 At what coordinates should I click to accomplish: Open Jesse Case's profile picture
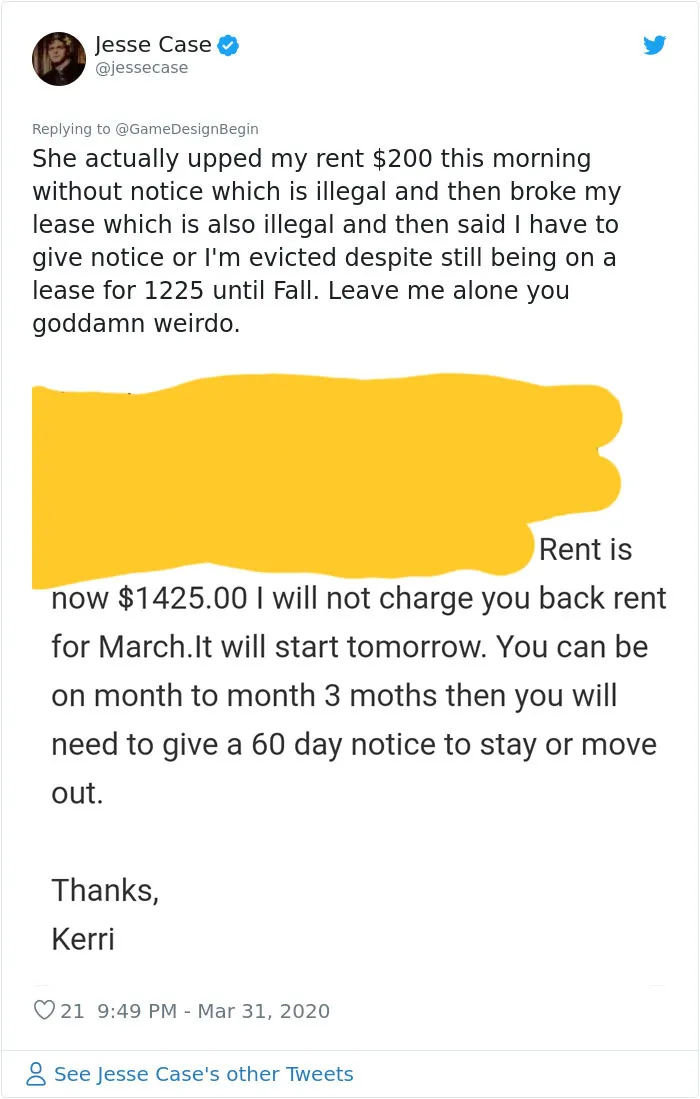point(59,59)
